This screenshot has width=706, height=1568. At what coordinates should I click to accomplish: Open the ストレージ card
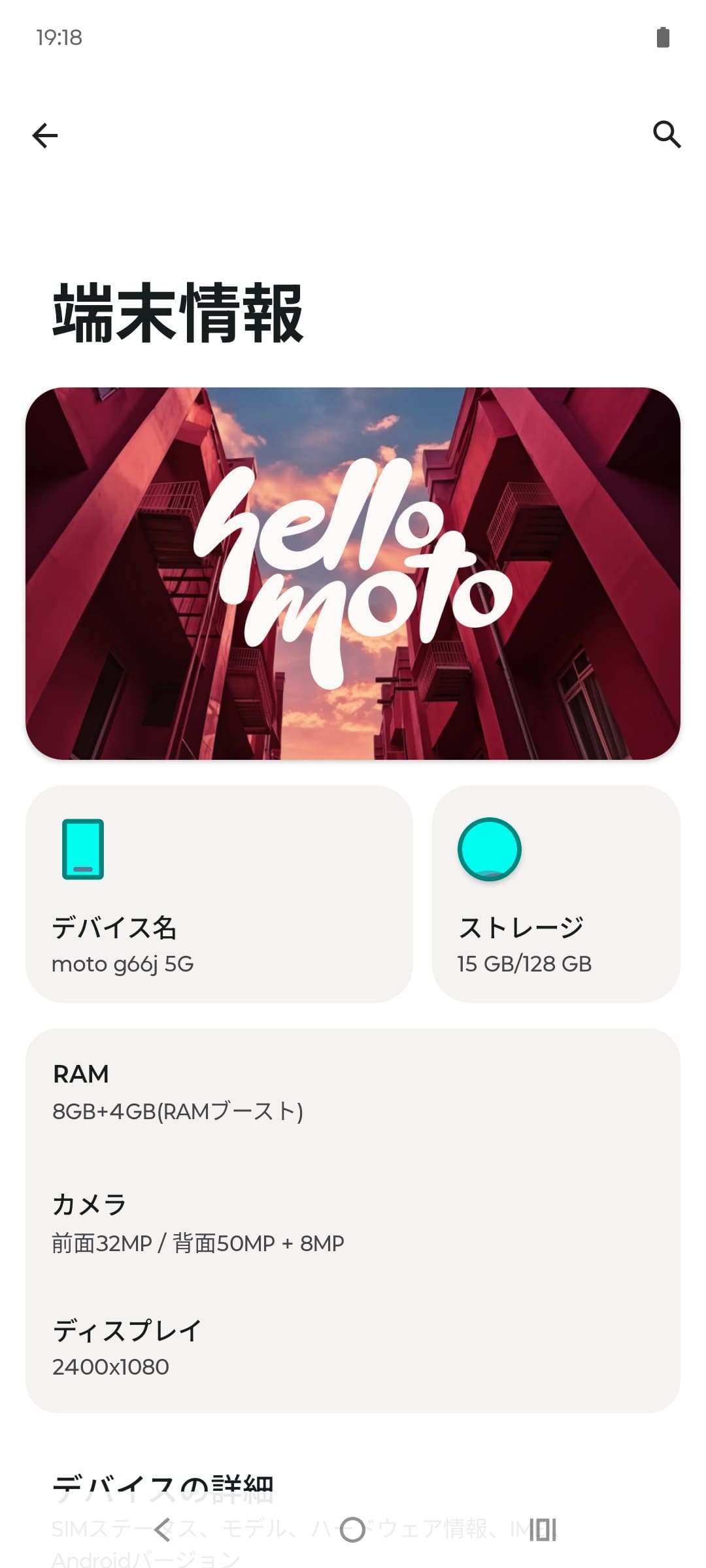click(x=556, y=894)
